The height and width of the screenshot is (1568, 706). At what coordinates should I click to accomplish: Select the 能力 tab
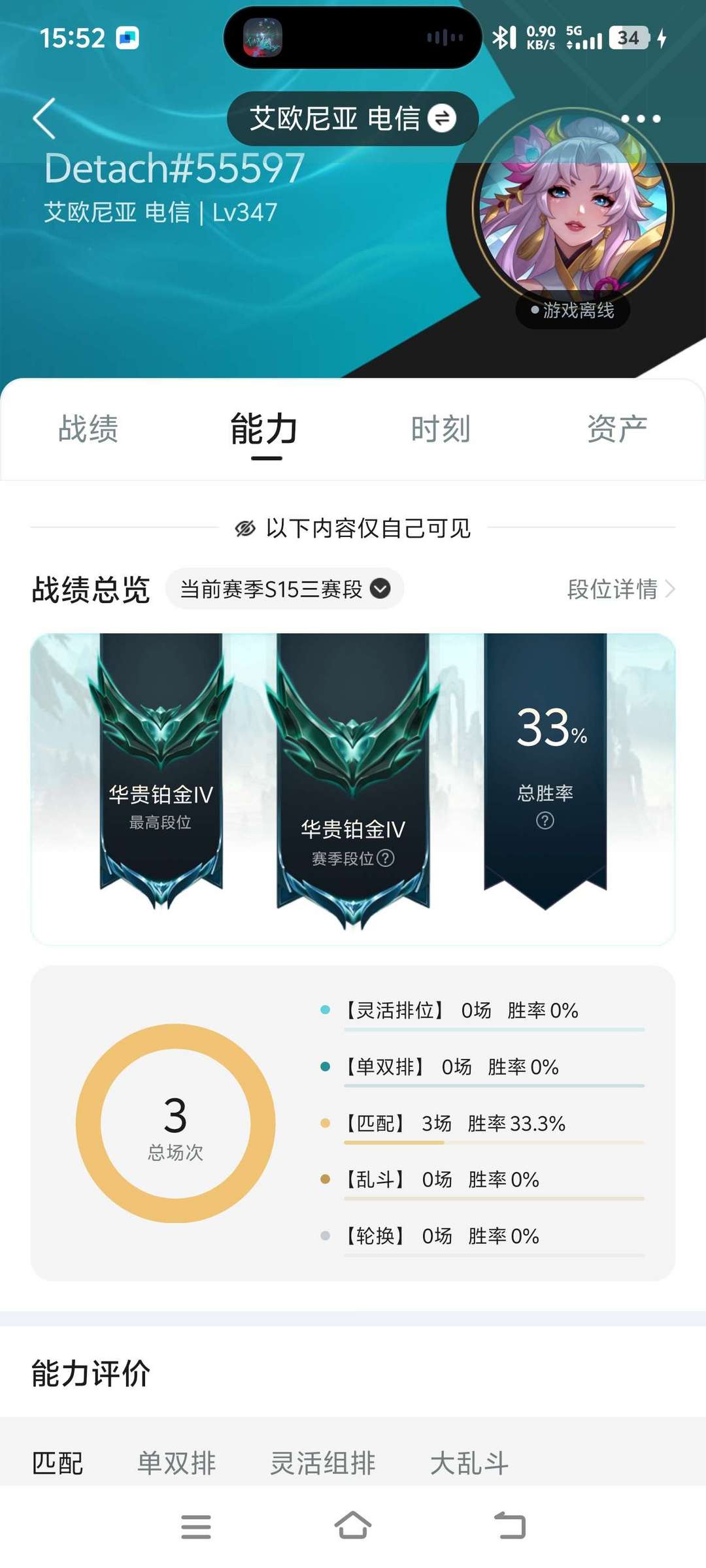[265, 429]
